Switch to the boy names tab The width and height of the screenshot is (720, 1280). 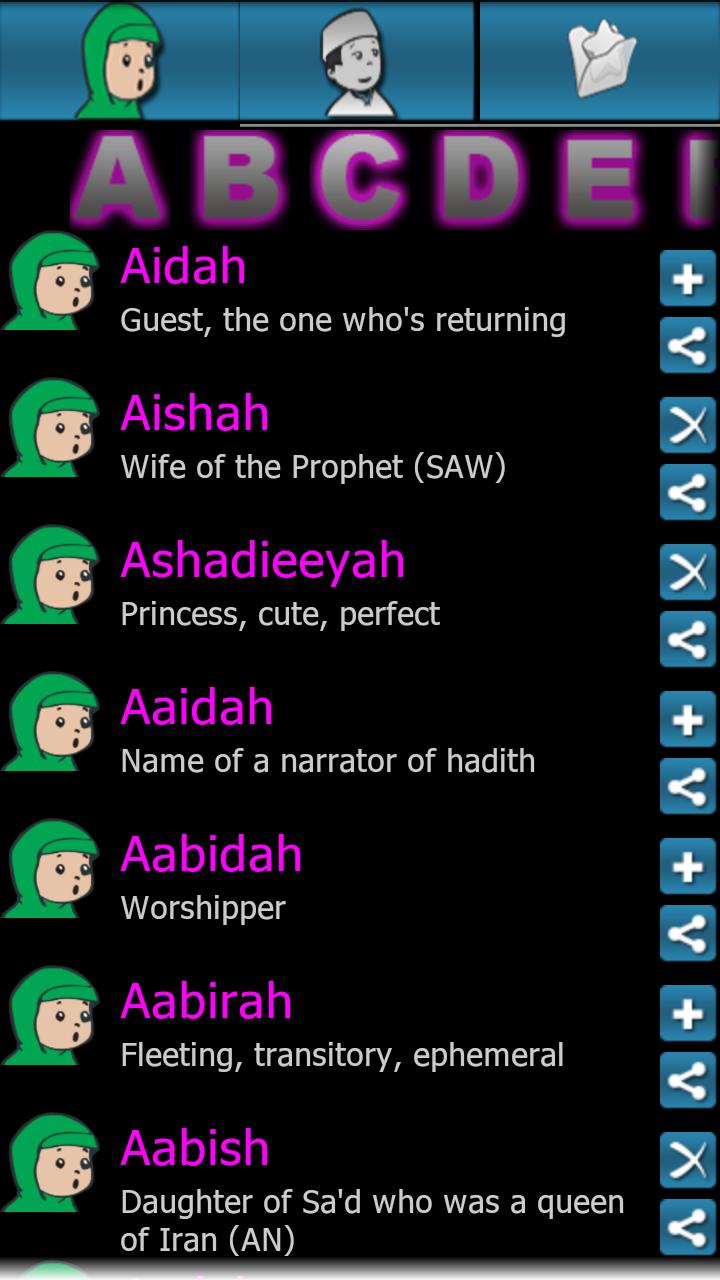(357, 60)
